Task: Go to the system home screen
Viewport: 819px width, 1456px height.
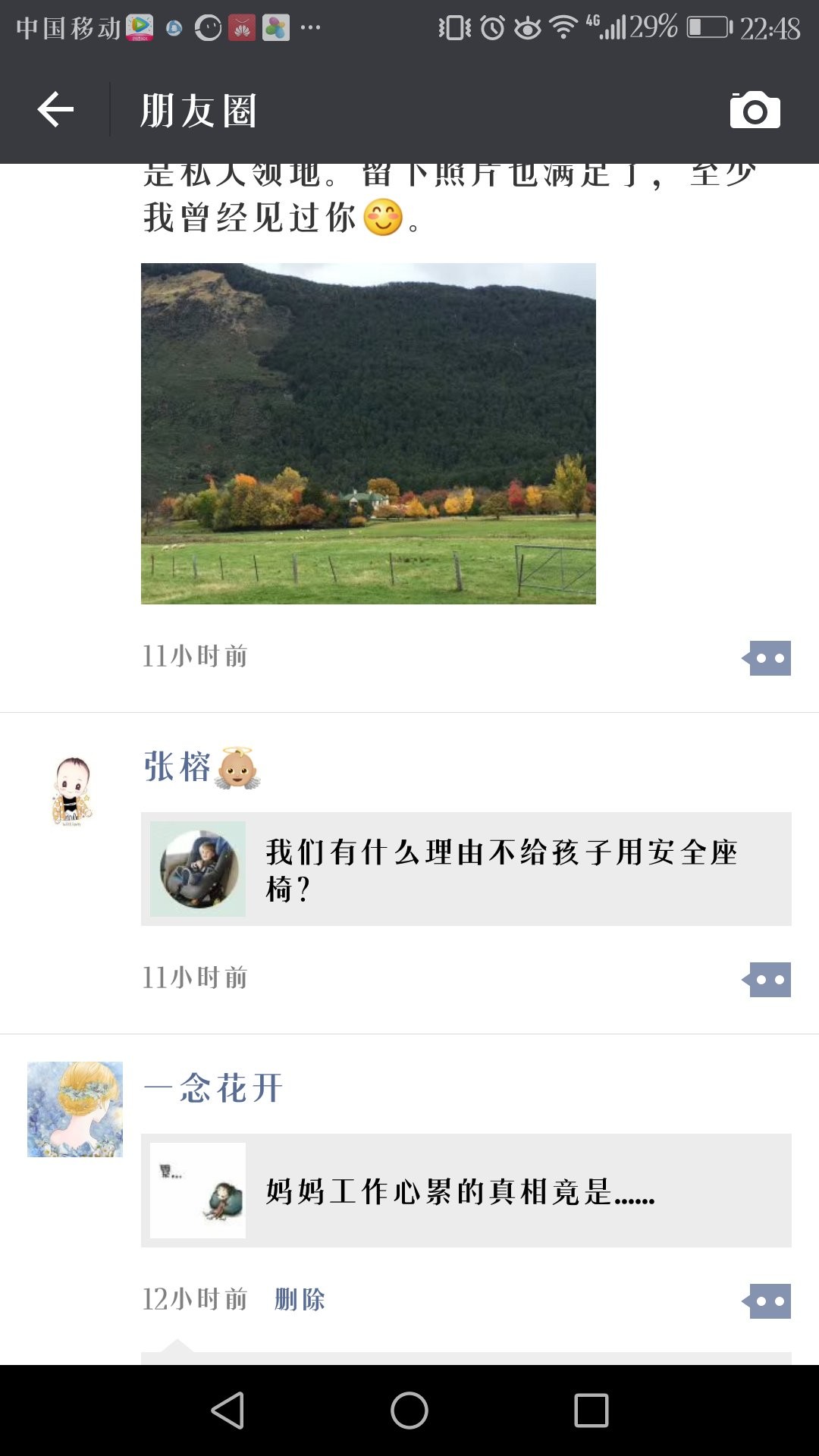Action: coord(409,1410)
